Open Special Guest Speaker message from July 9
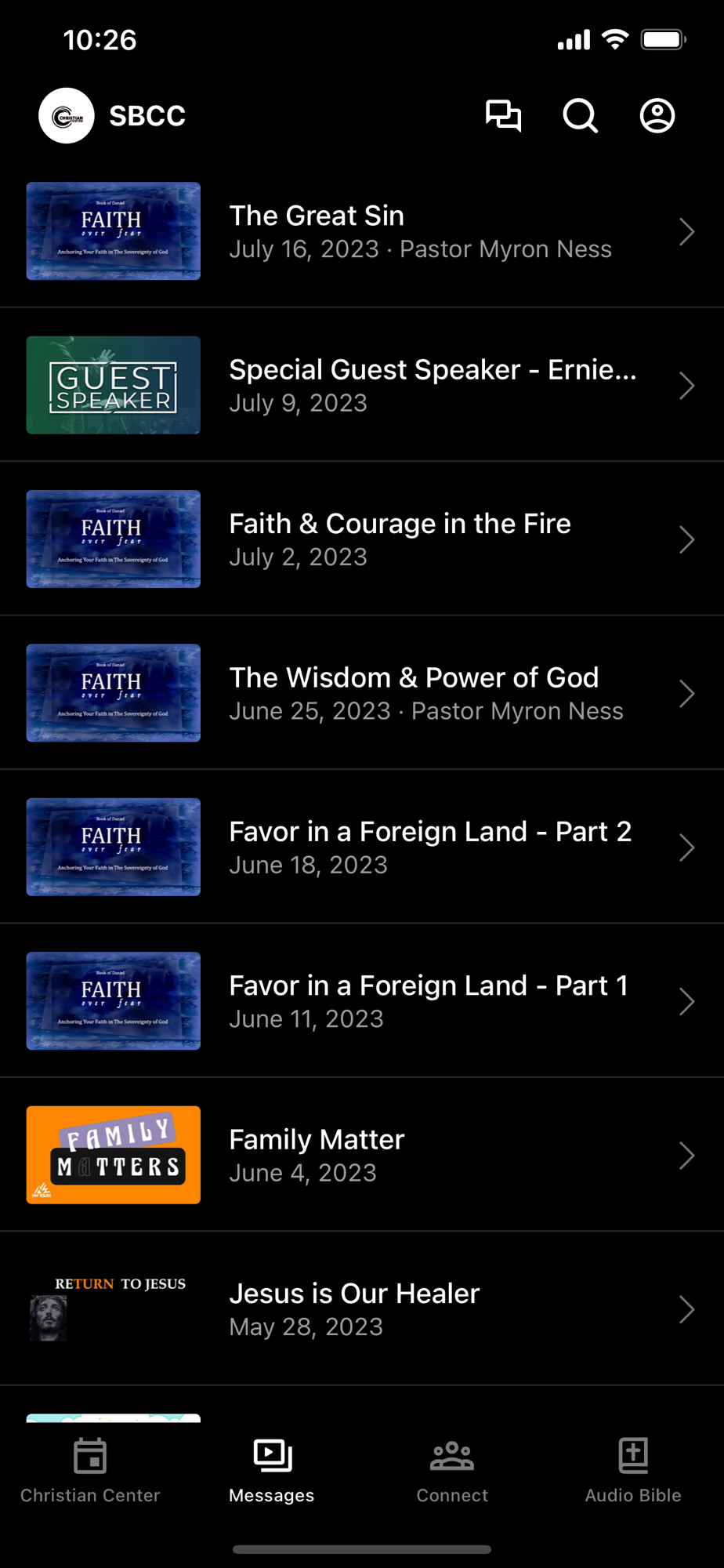724x1568 pixels. click(x=362, y=385)
